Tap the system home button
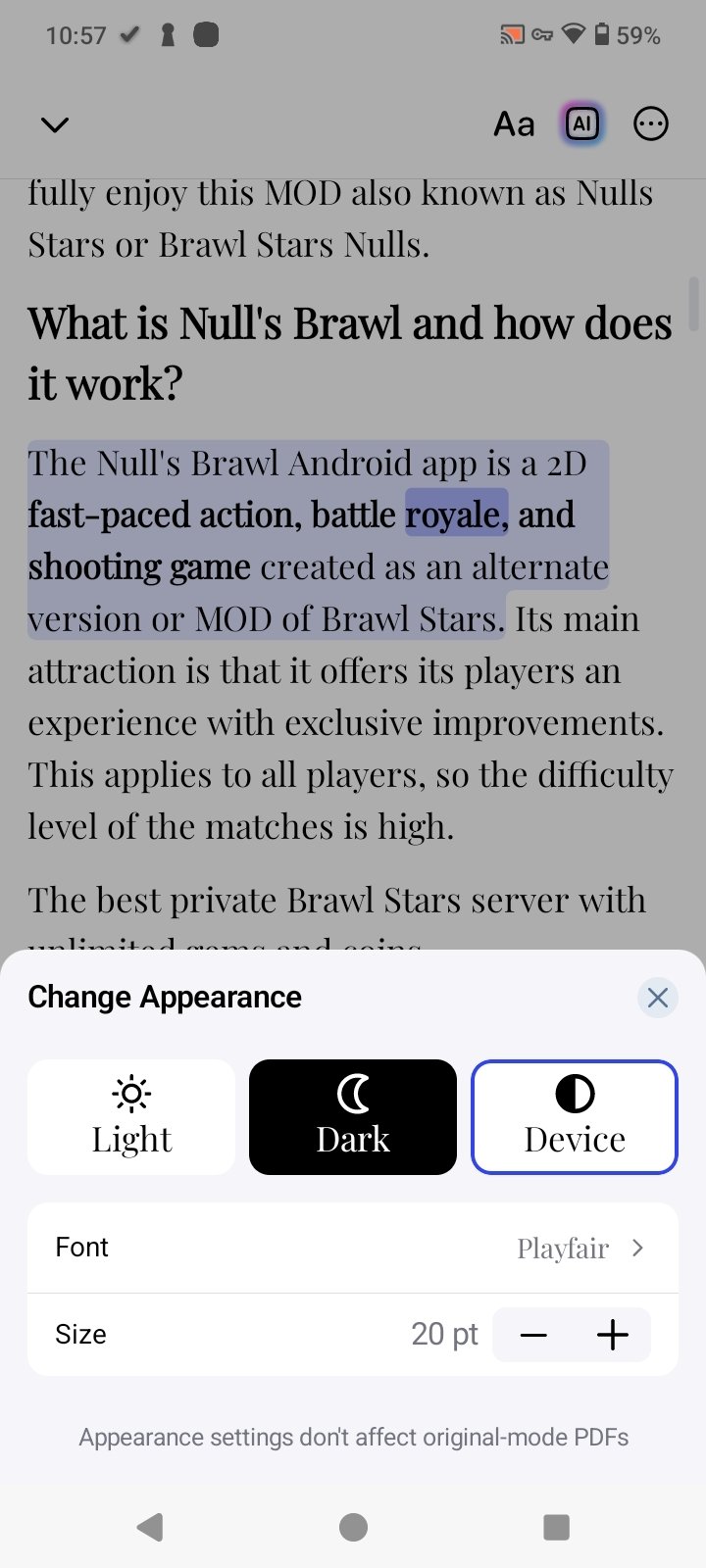This screenshot has width=706, height=1568. 353,1527
